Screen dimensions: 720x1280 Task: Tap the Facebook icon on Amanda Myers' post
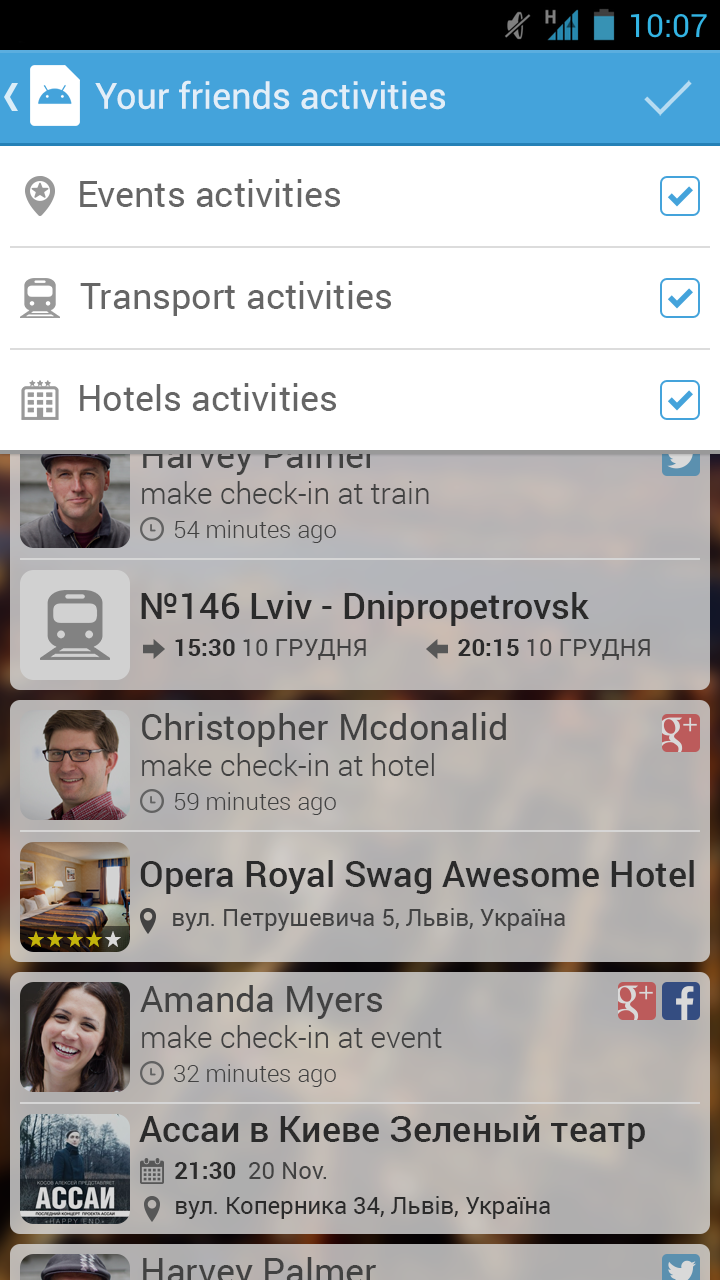[681, 1001]
